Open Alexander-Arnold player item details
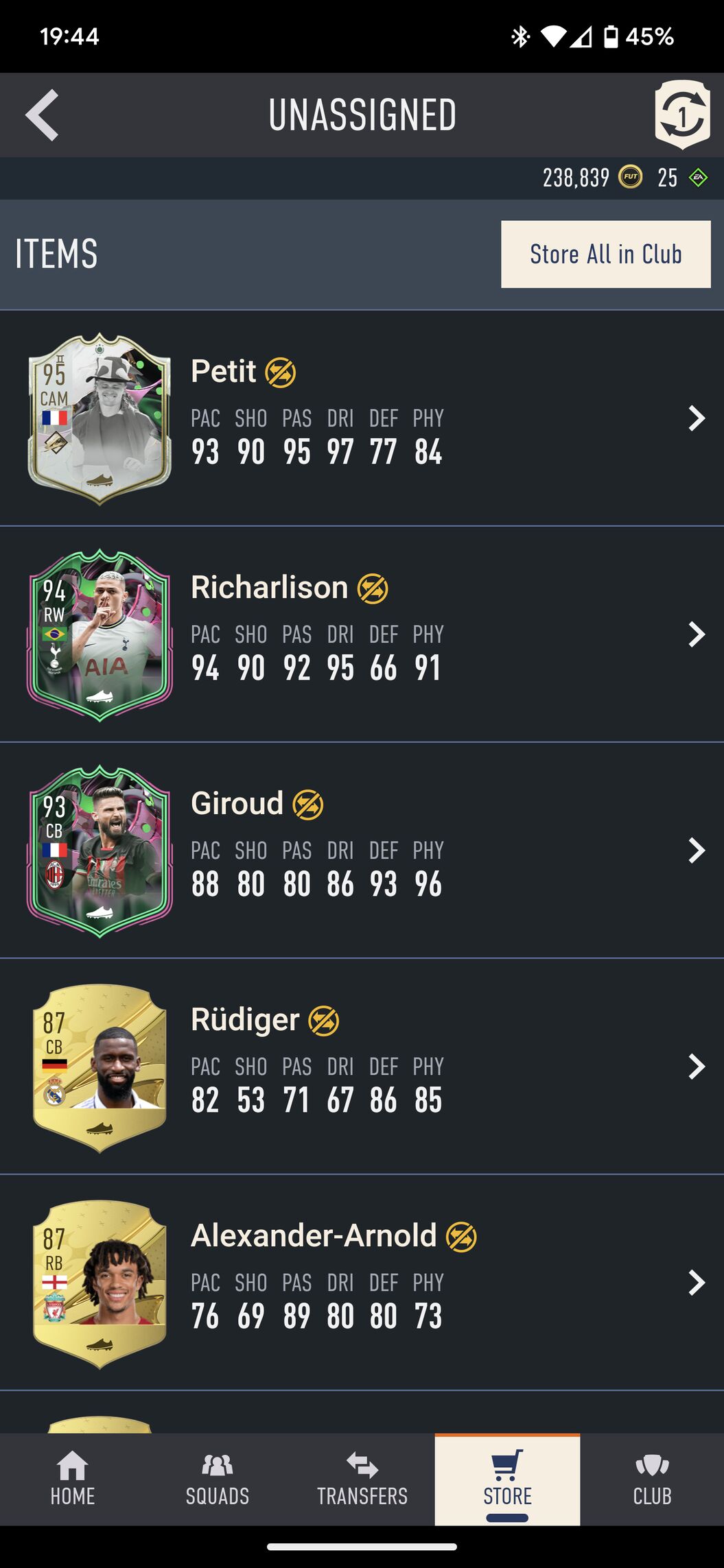The width and height of the screenshot is (724, 1568). click(362, 1283)
